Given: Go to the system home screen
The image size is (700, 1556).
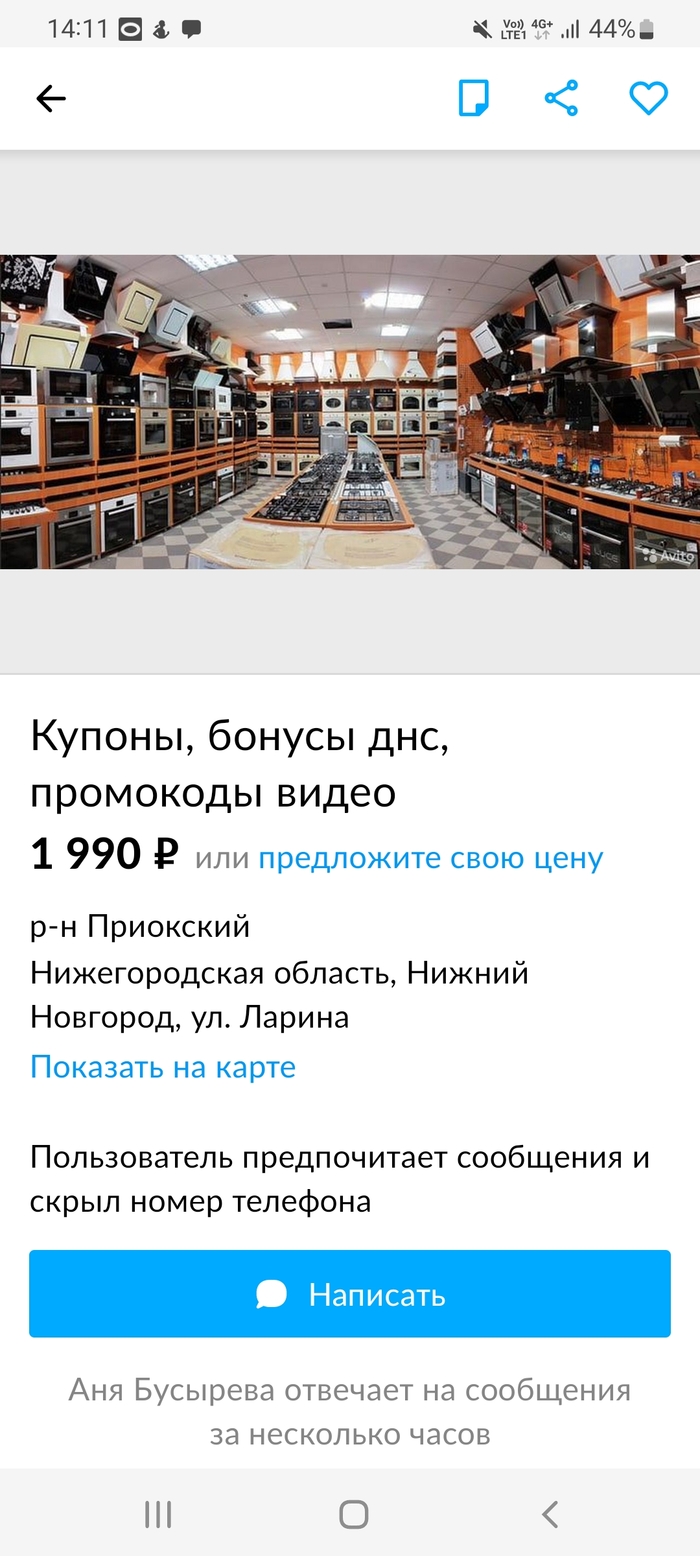Looking at the screenshot, I should point(353,1514).
